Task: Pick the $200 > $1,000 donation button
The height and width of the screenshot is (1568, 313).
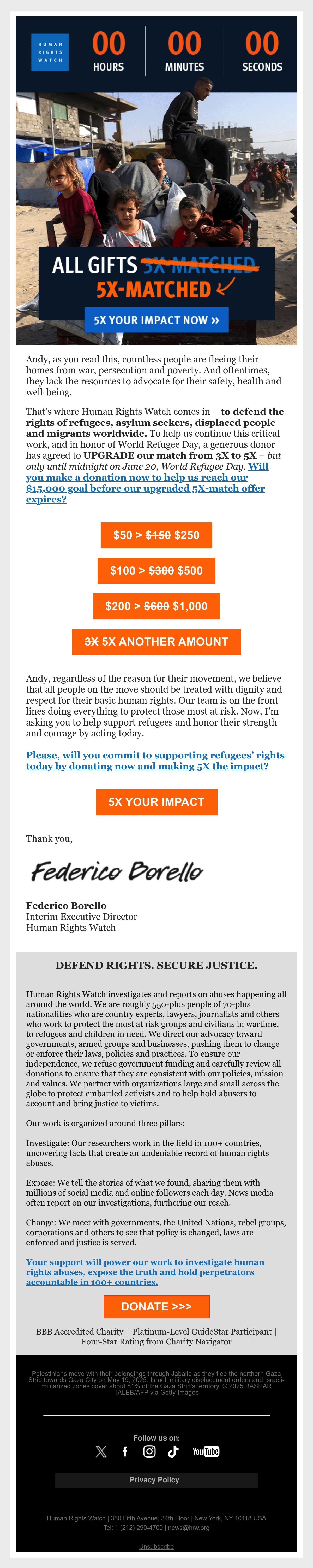Action: [x=156, y=606]
